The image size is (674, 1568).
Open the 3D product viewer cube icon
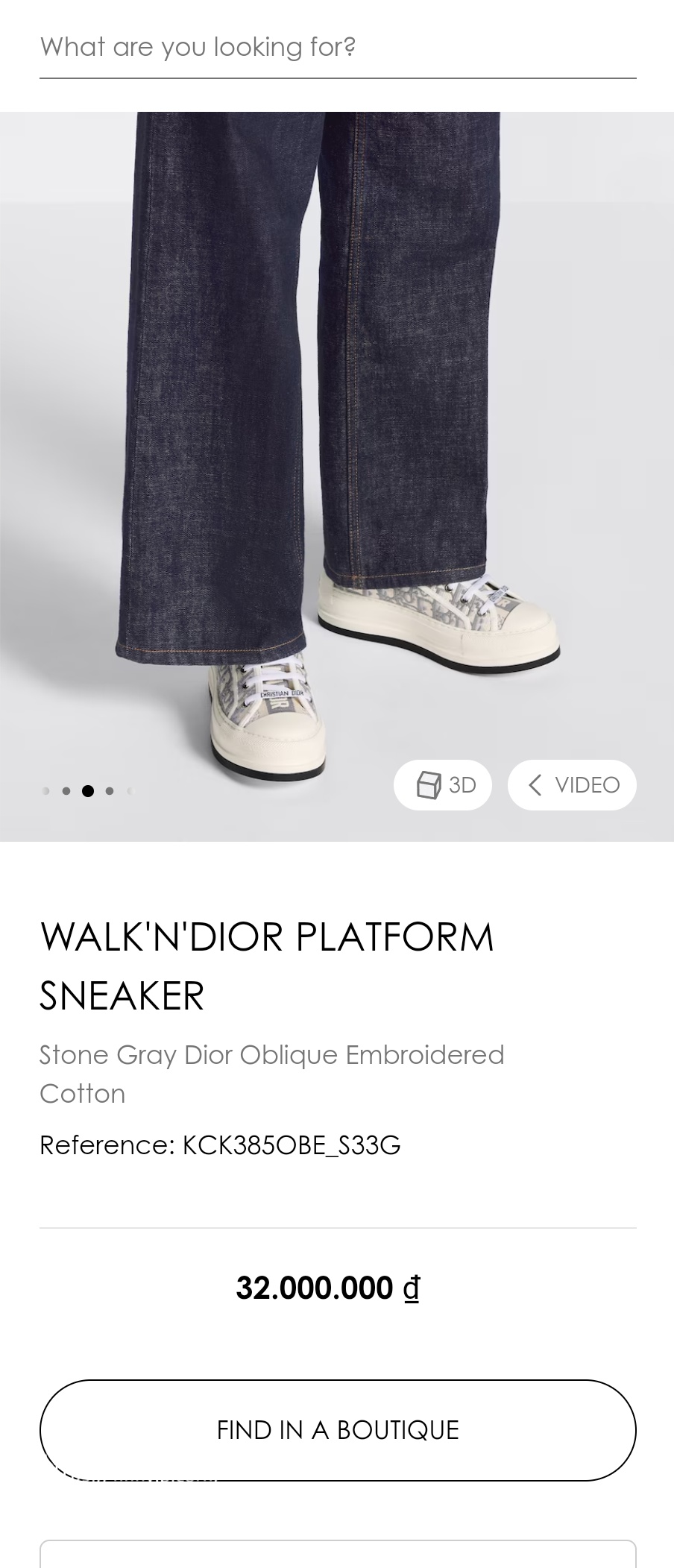tap(429, 784)
